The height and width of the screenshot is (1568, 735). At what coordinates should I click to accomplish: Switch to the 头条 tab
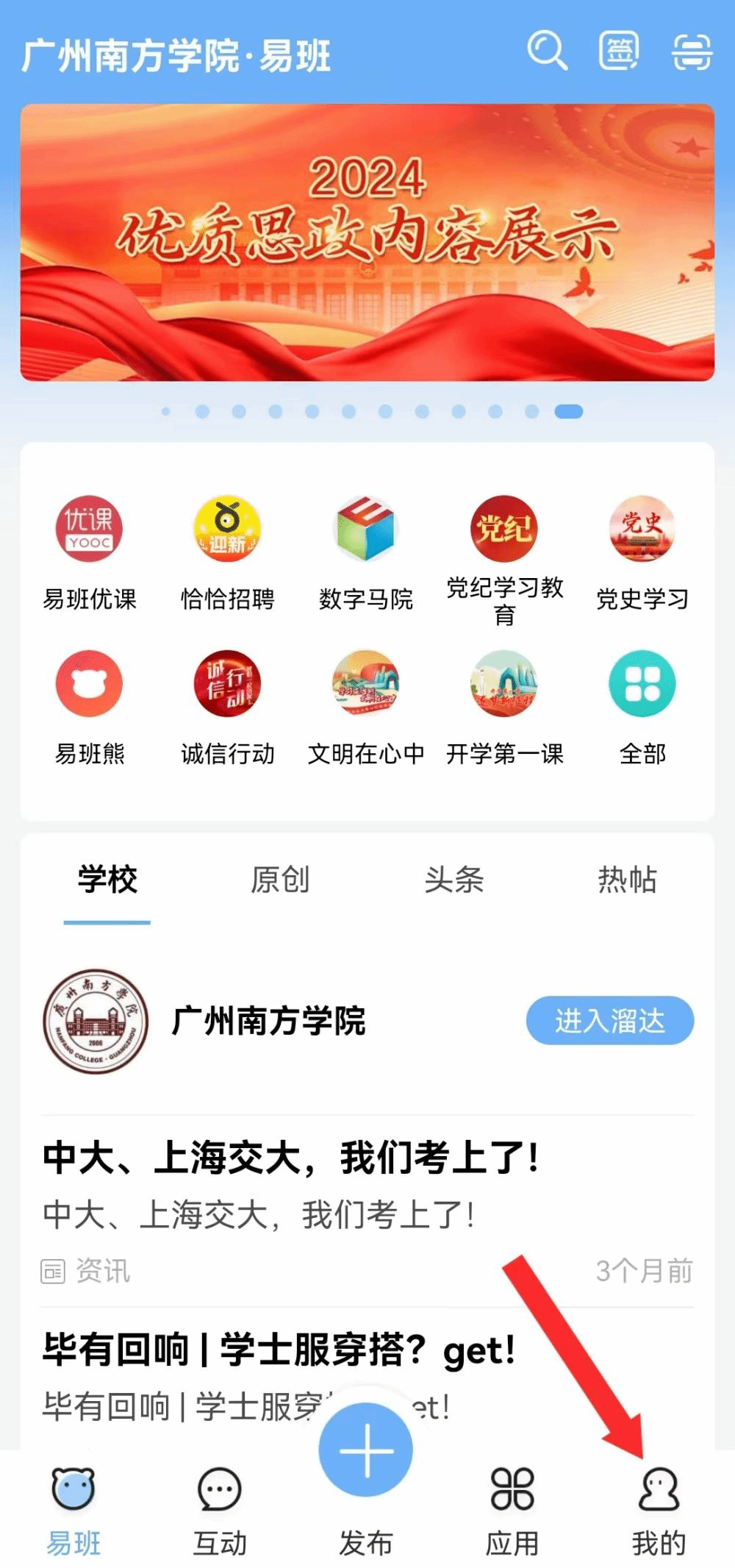453,880
